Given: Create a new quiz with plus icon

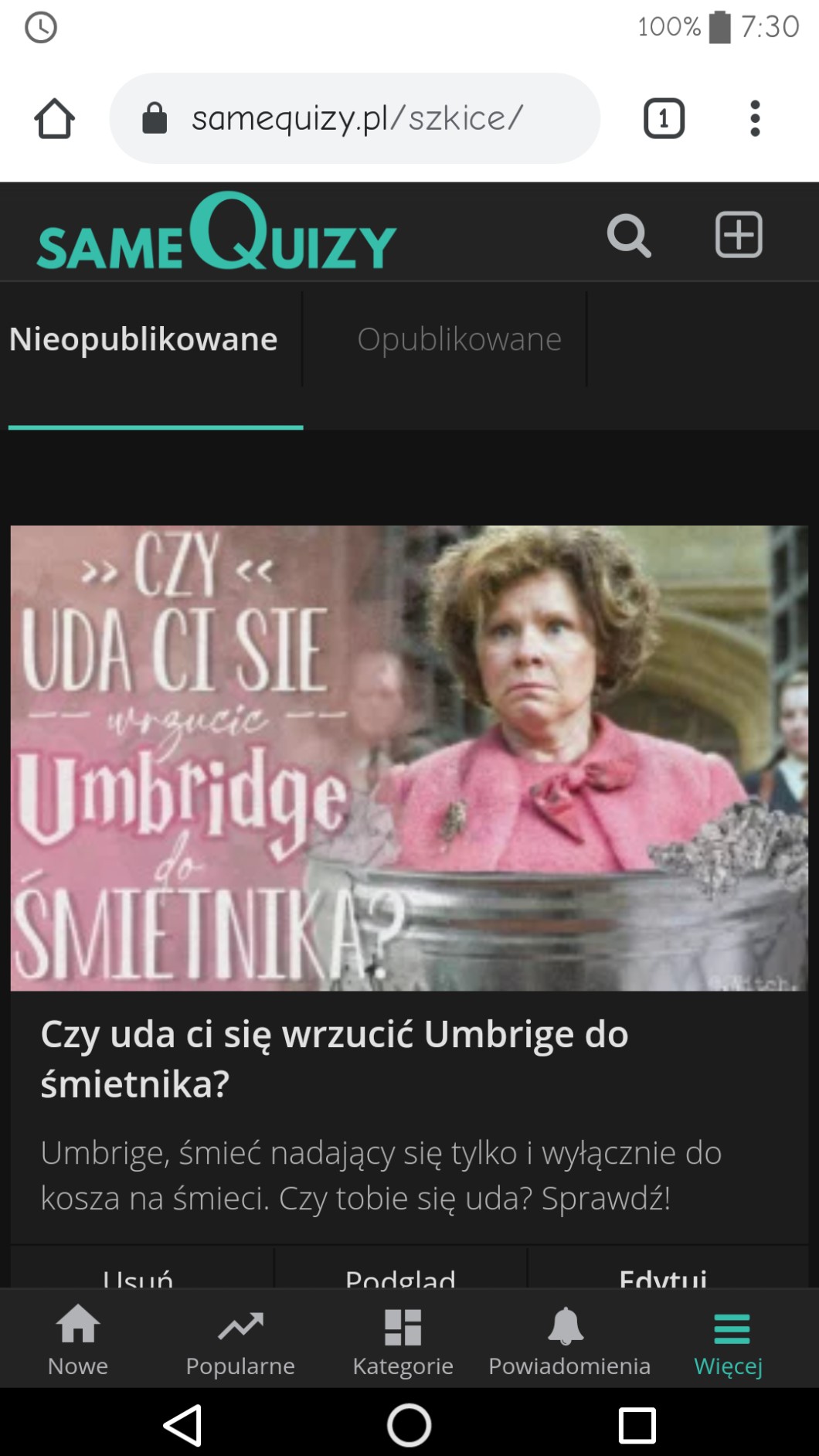Looking at the screenshot, I should pyautogui.click(x=739, y=234).
